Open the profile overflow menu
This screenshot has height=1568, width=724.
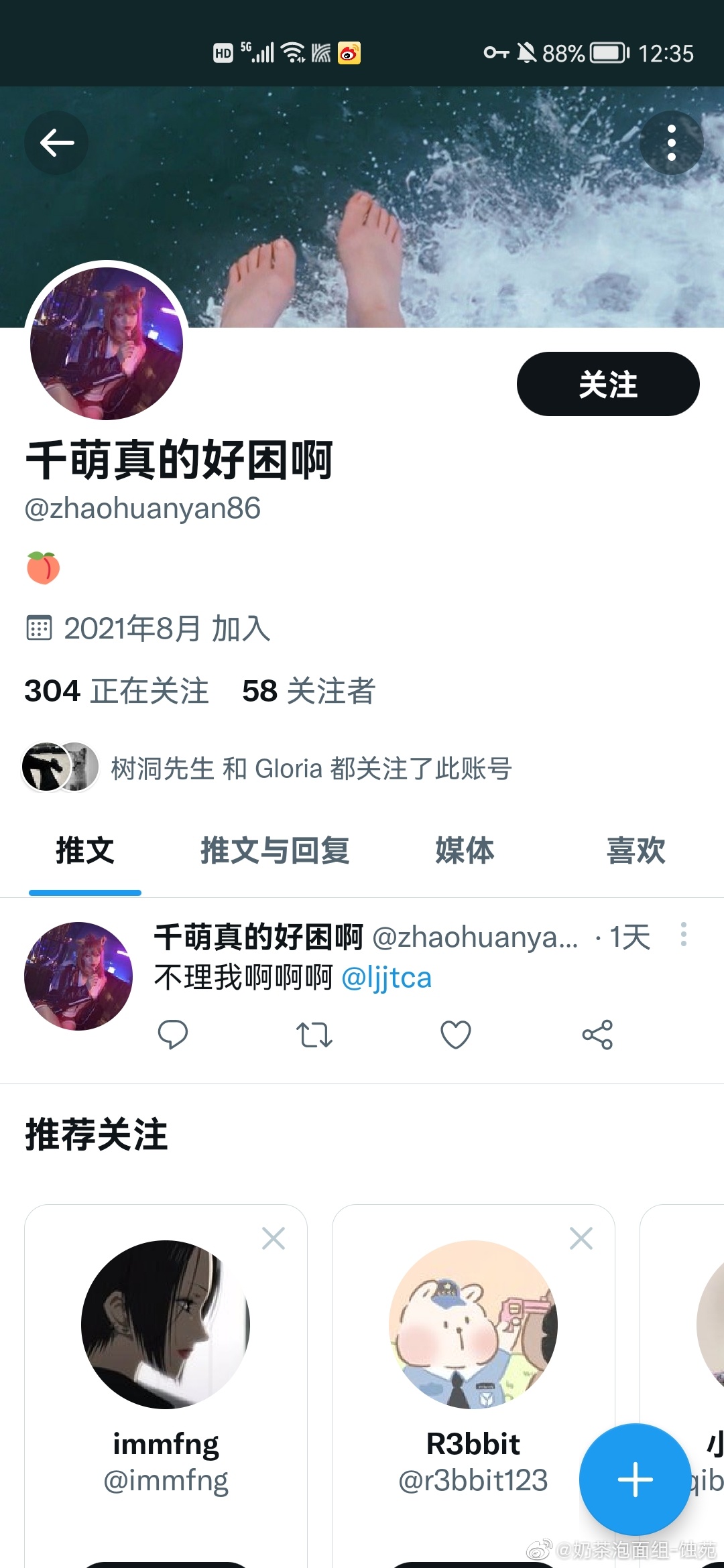point(671,143)
